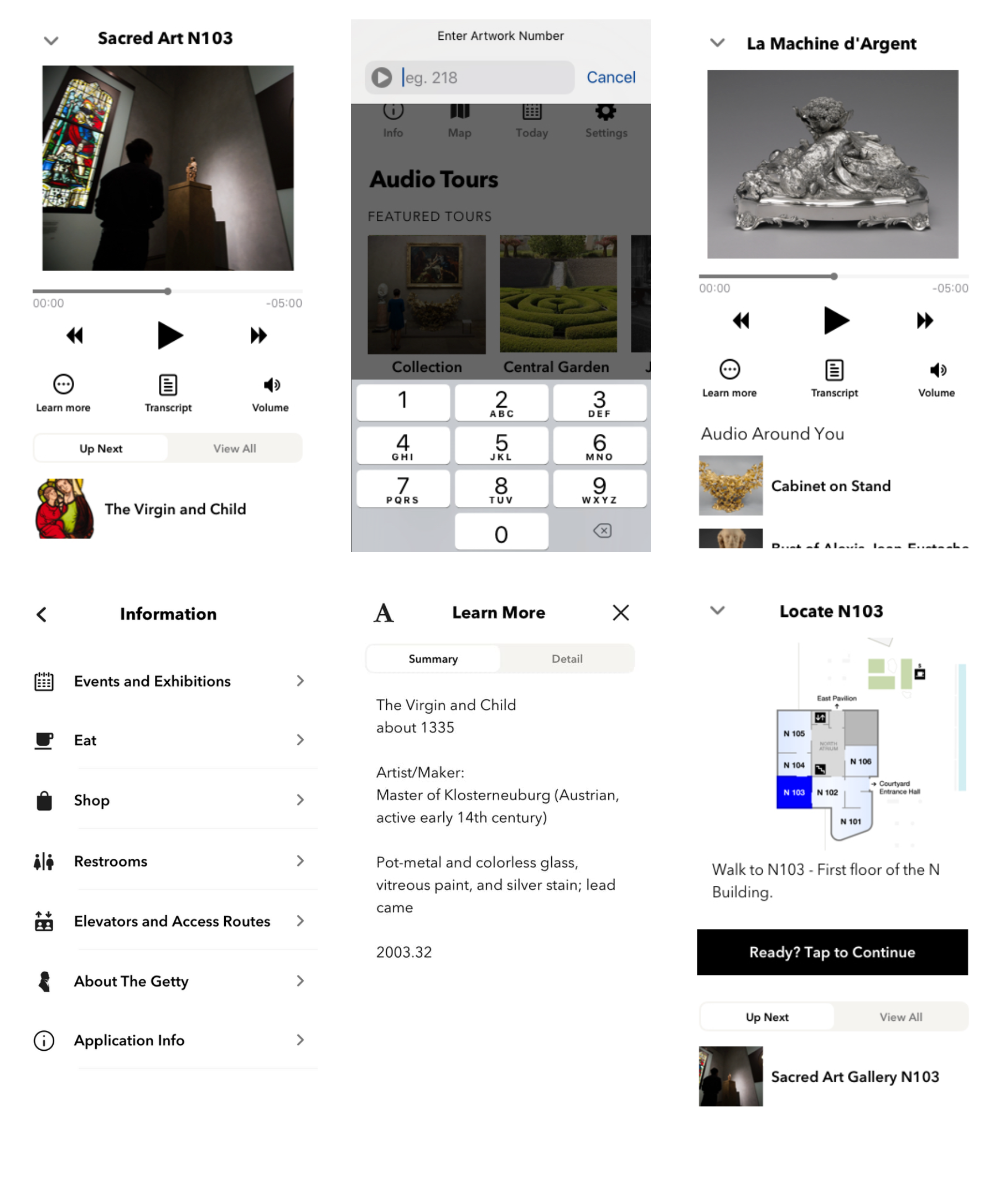The width and height of the screenshot is (984, 1204).
Task: Open the Transcript for Sacred Art N103
Action: [x=168, y=394]
